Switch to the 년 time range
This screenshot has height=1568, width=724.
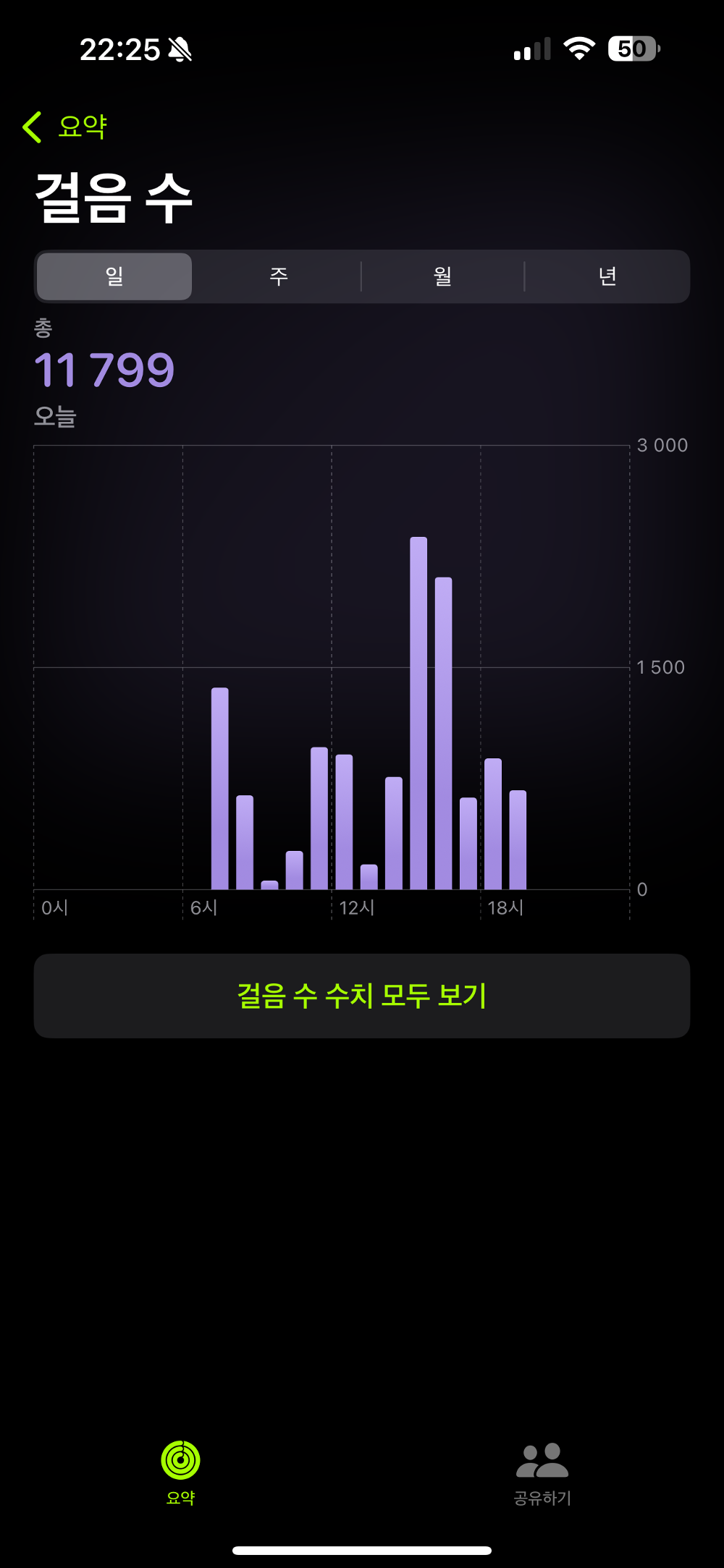607,276
